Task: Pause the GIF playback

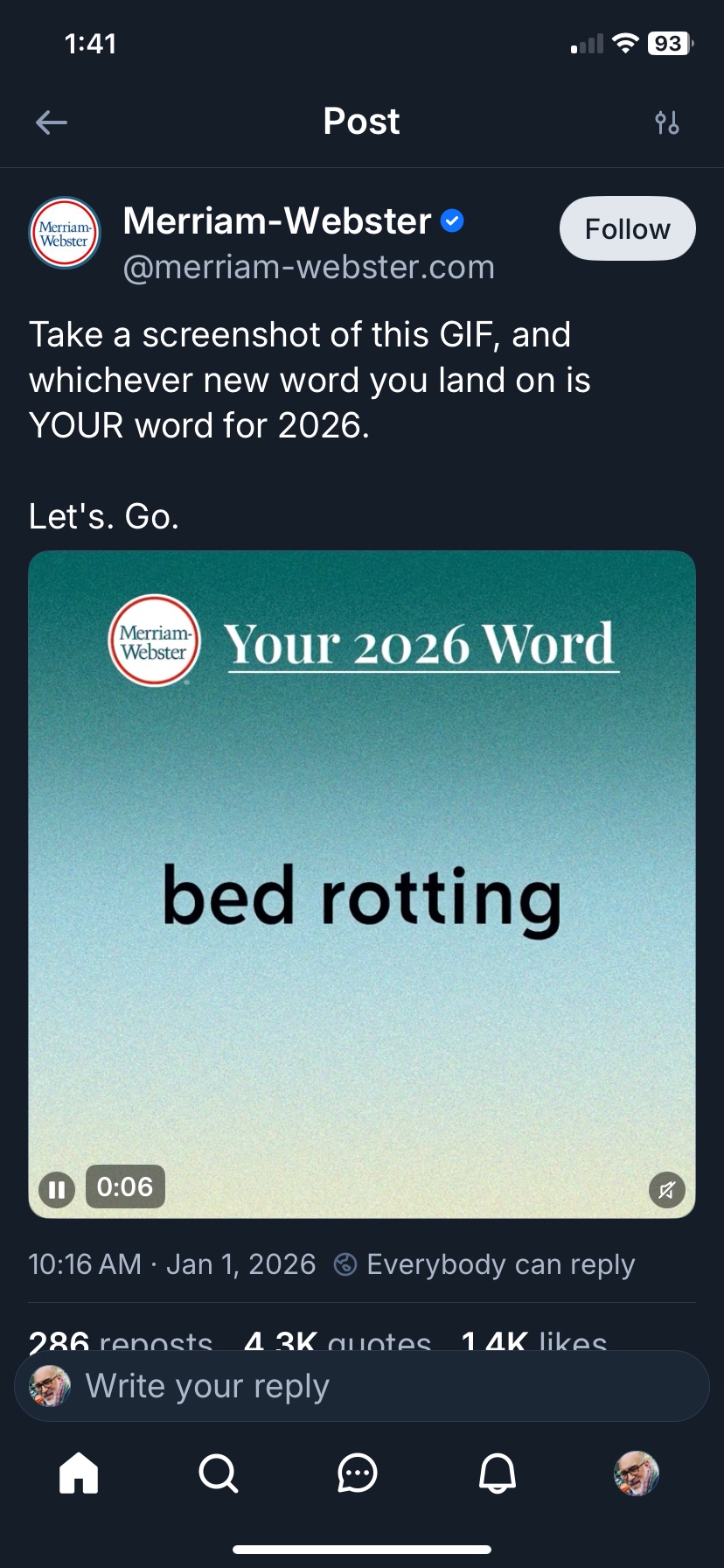Action: click(57, 1189)
